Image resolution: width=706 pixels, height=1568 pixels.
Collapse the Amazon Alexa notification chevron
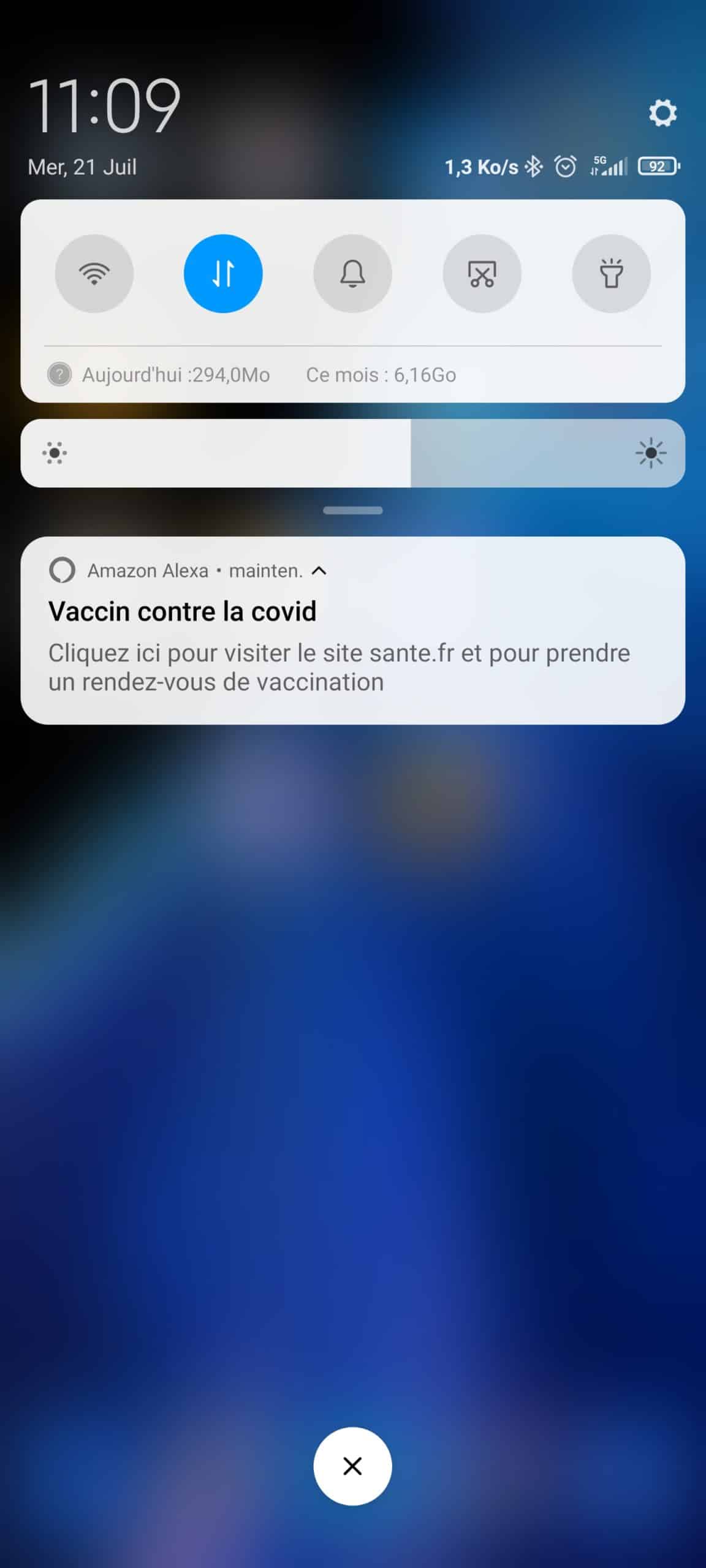point(319,571)
